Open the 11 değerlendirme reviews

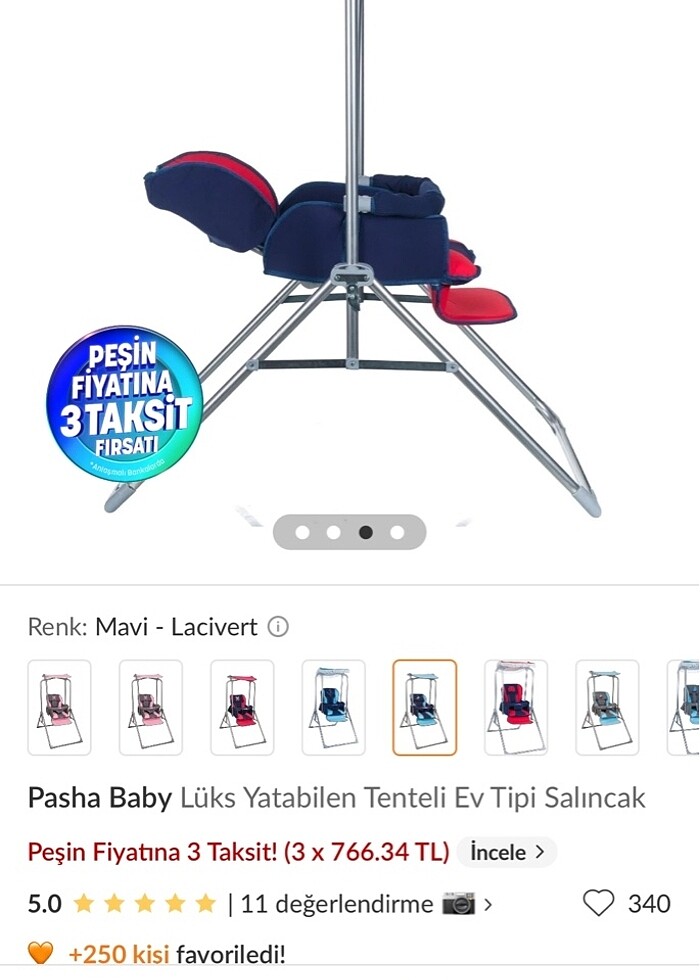(x=340, y=904)
